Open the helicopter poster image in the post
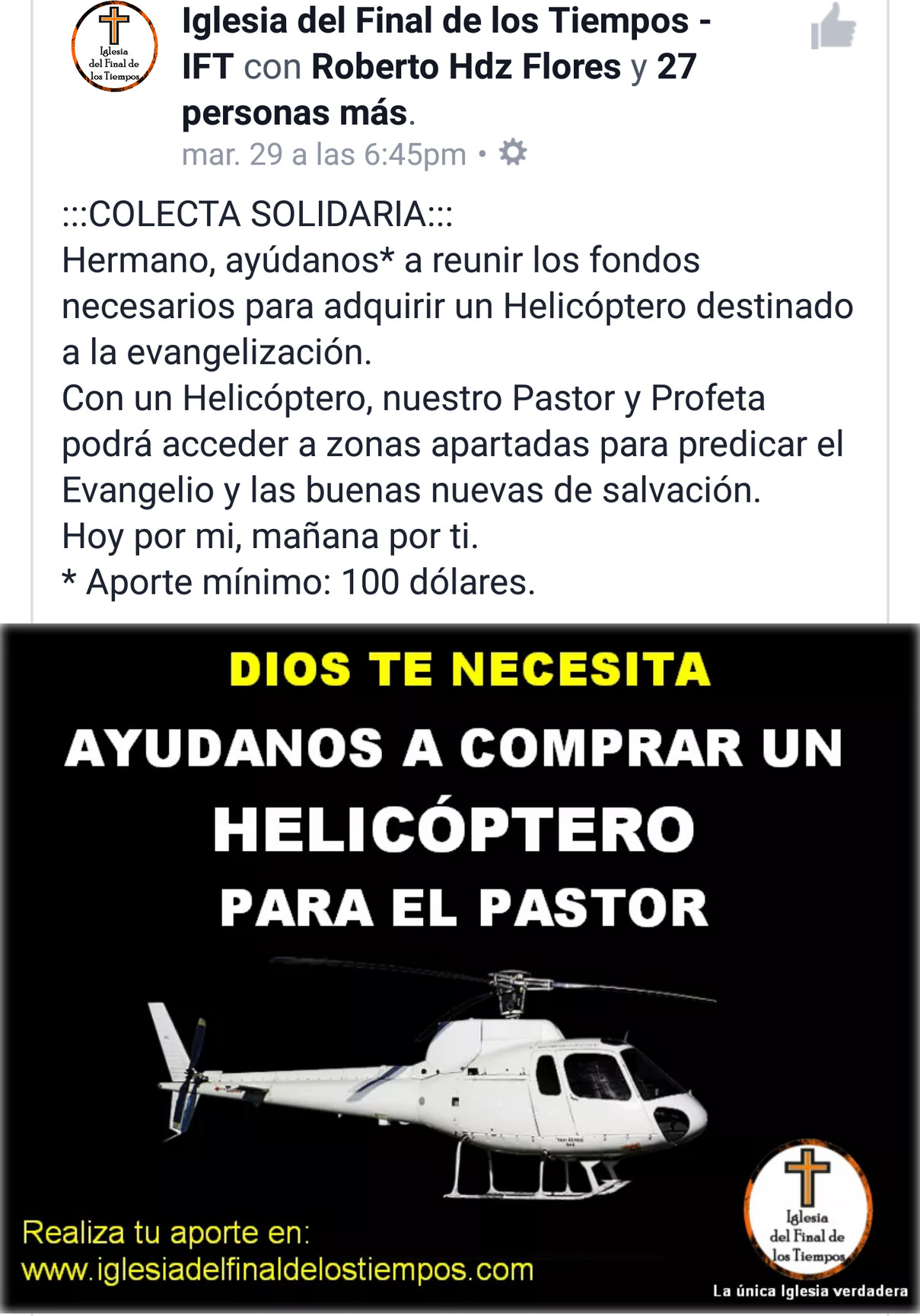This screenshot has height=1316, width=920. point(460,967)
